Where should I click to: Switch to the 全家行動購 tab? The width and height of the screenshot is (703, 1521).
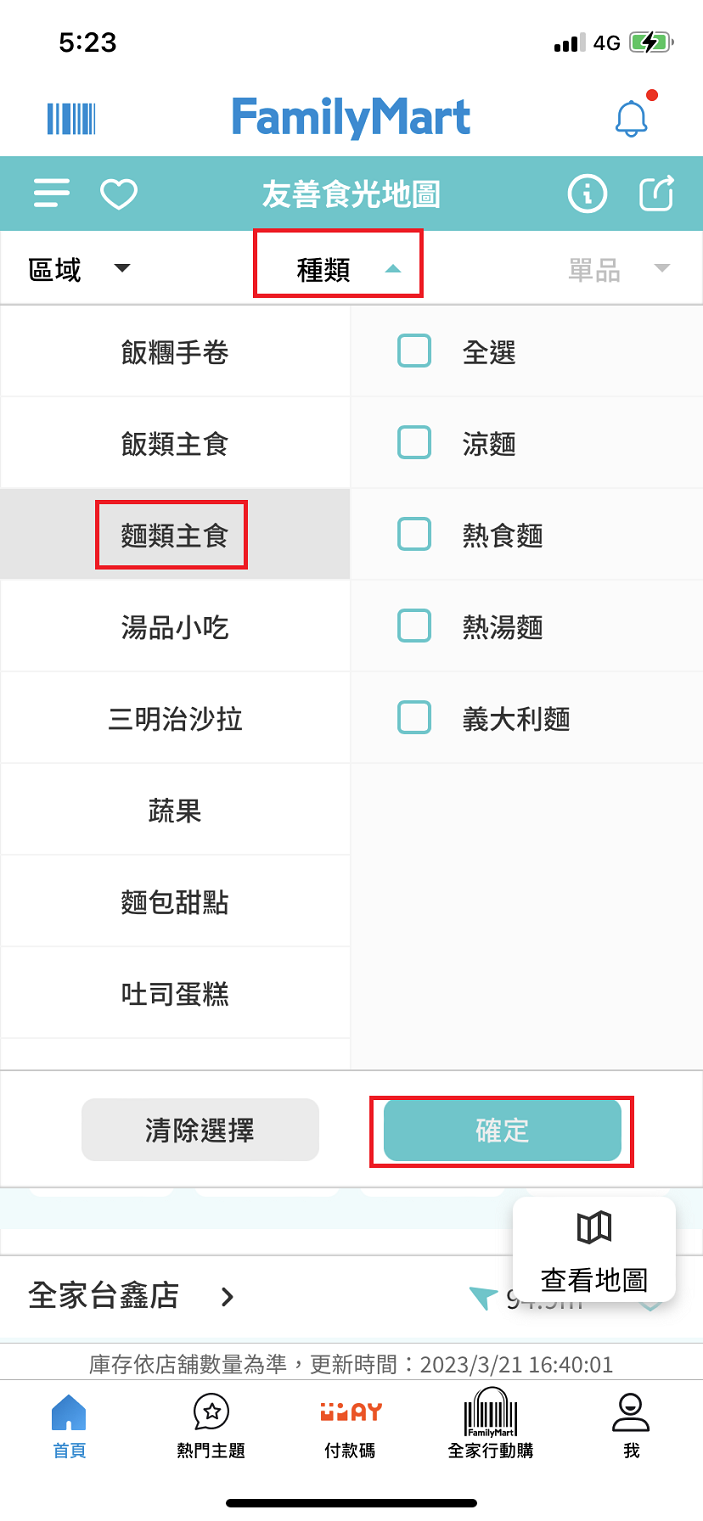click(x=490, y=1427)
